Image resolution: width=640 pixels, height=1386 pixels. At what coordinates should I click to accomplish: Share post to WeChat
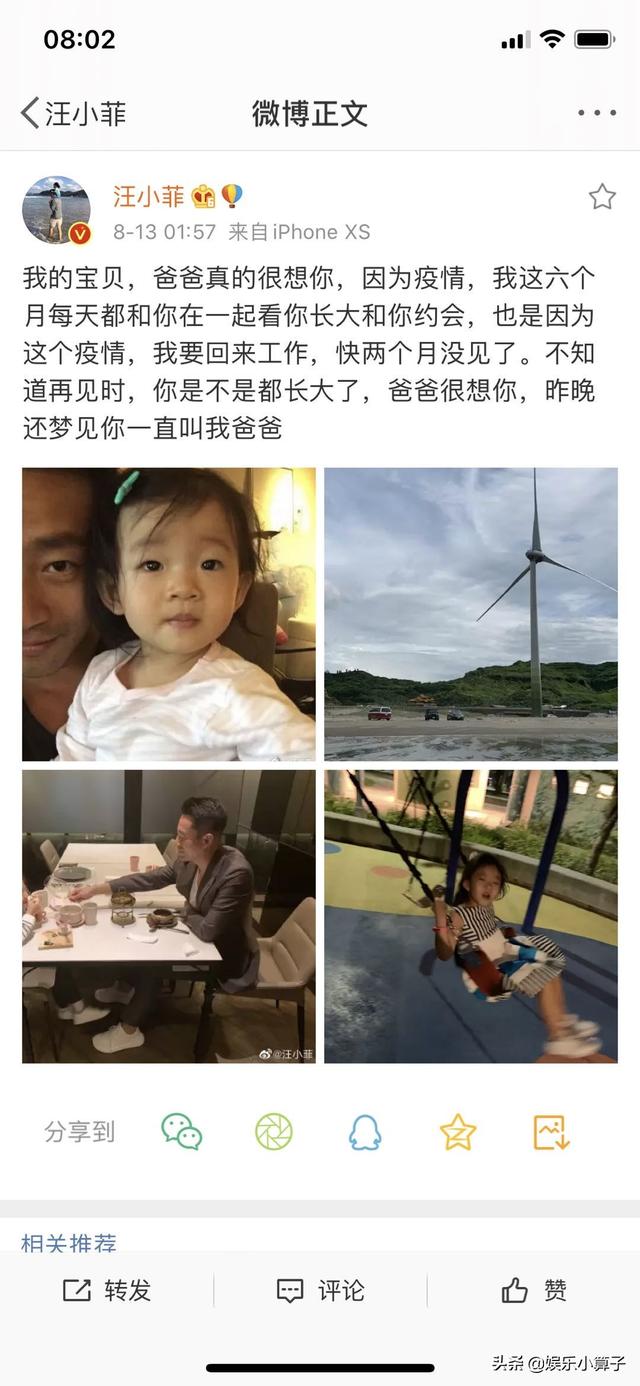coord(182,1131)
